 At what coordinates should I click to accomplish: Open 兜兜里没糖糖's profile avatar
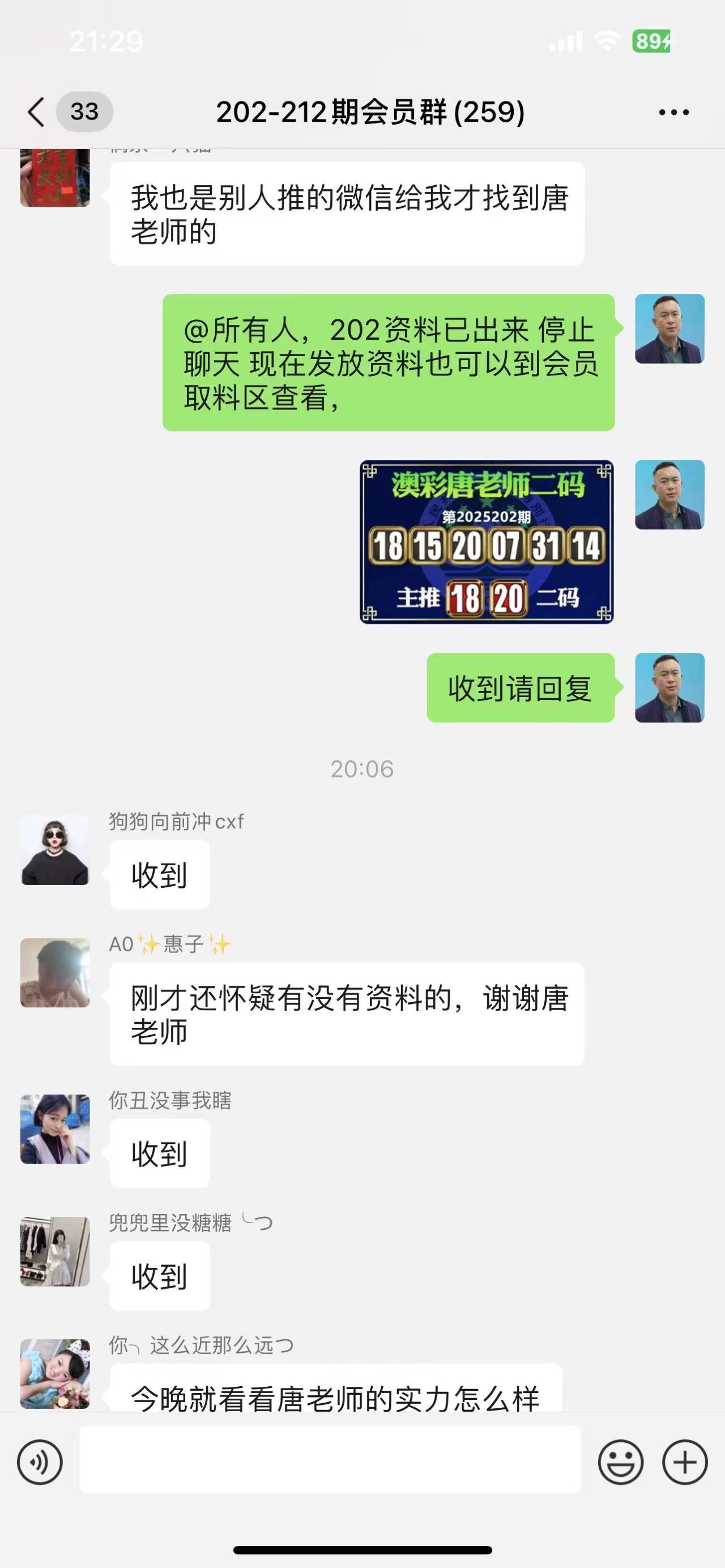pyautogui.click(x=55, y=1251)
